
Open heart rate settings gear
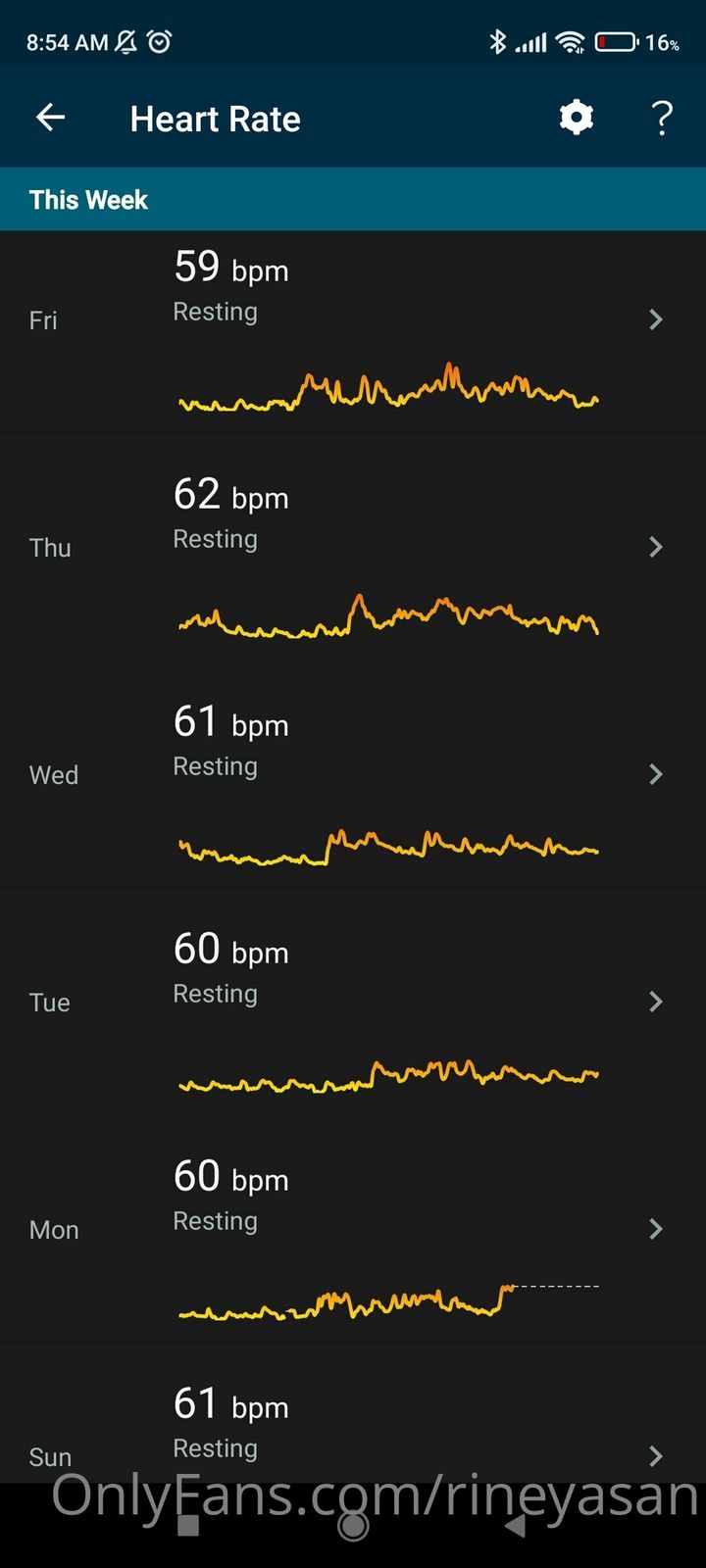(577, 118)
